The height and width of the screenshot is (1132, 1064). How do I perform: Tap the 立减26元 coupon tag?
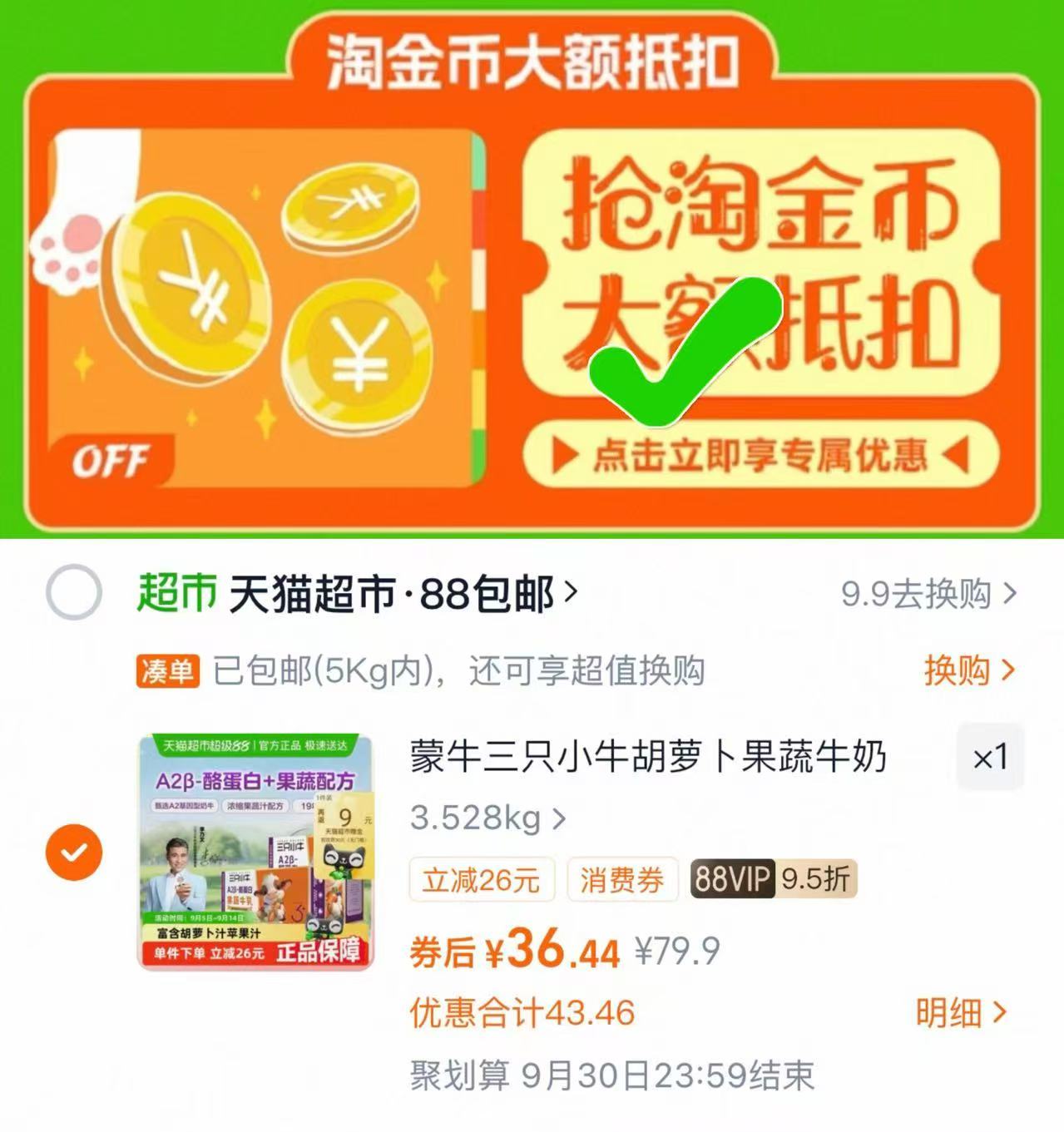coord(481,879)
